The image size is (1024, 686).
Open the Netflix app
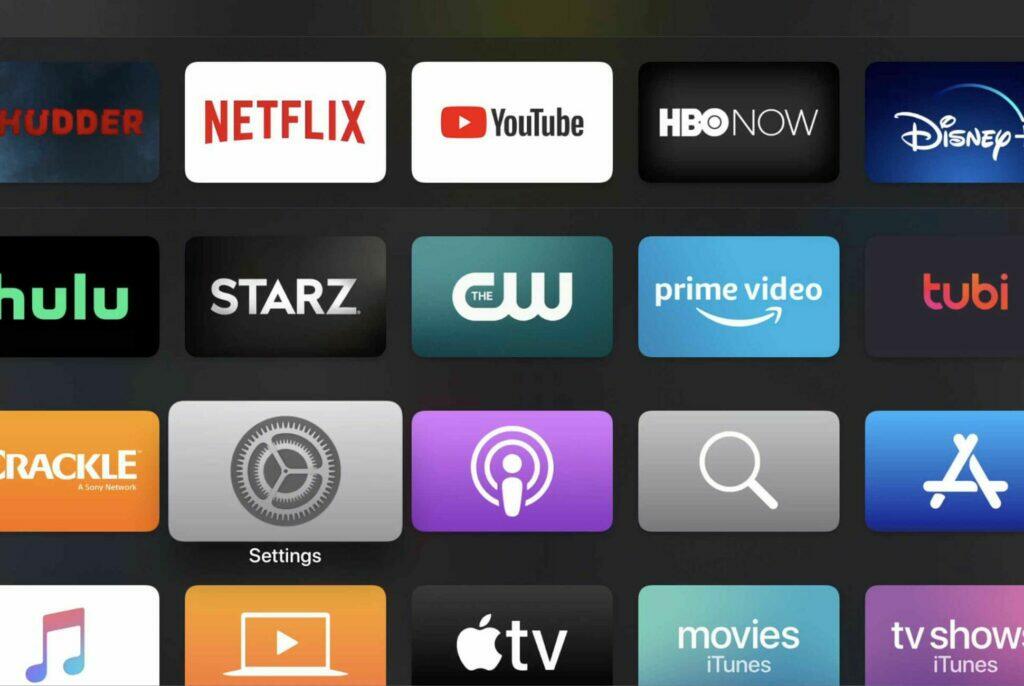coord(285,122)
